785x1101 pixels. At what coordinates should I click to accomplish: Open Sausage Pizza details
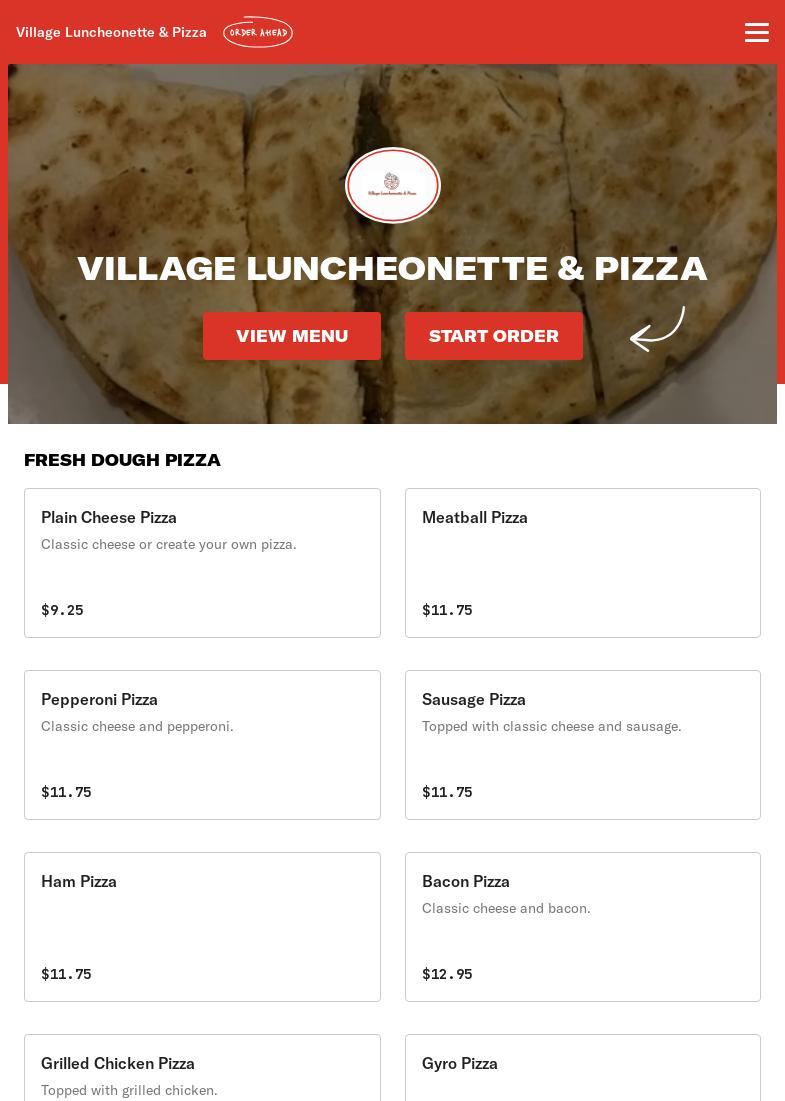coord(582,744)
